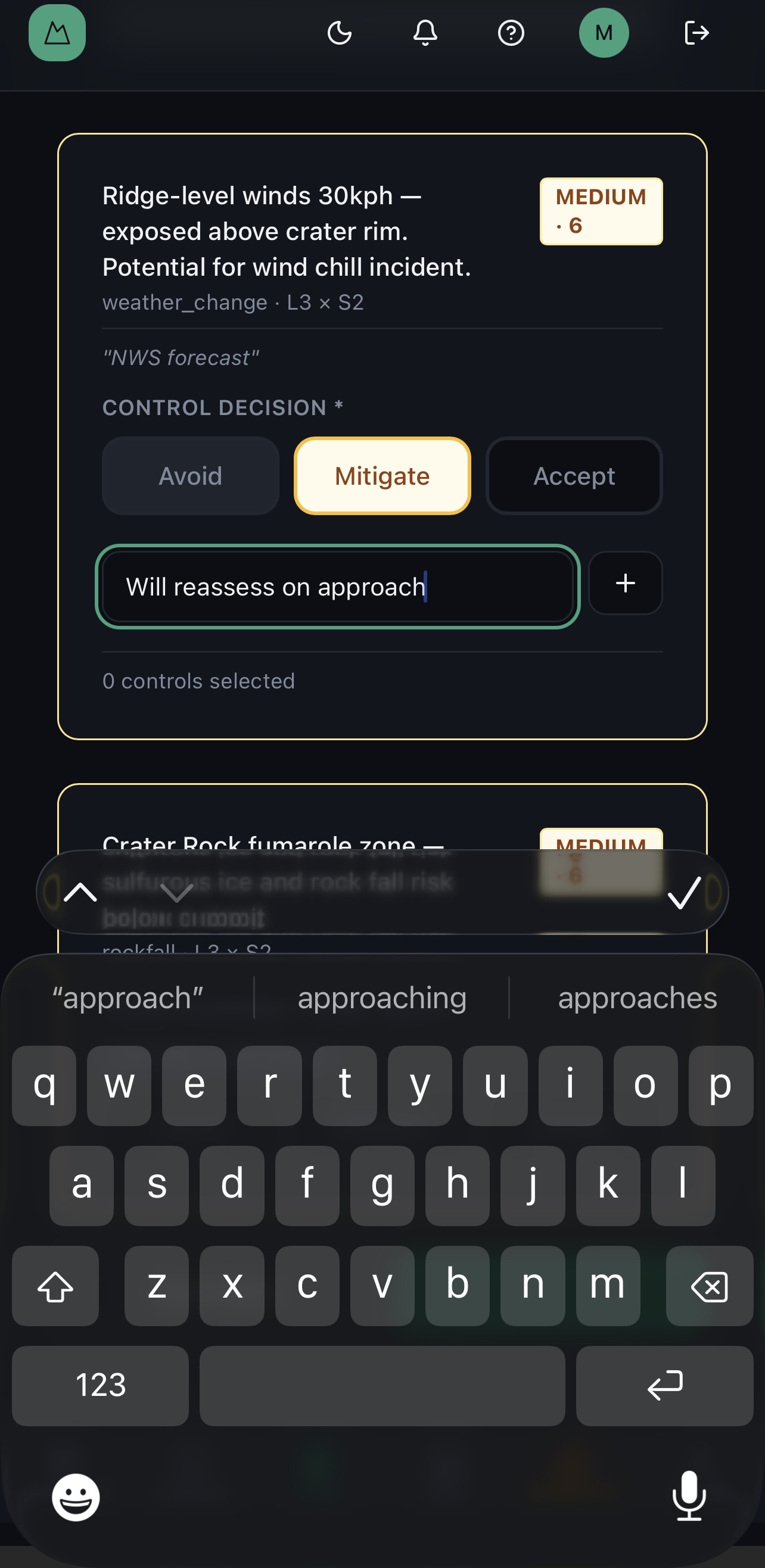Switch keyboard to 123 numbers
765x1568 pixels.
(x=101, y=1385)
